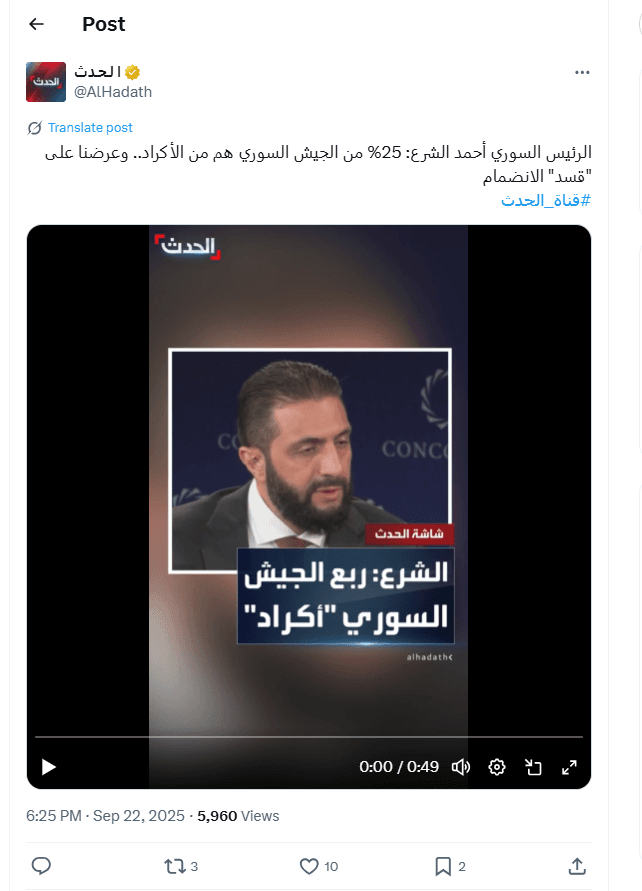Go back using the arrow
The width and height of the screenshot is (642, 891).
click(37, 25)
